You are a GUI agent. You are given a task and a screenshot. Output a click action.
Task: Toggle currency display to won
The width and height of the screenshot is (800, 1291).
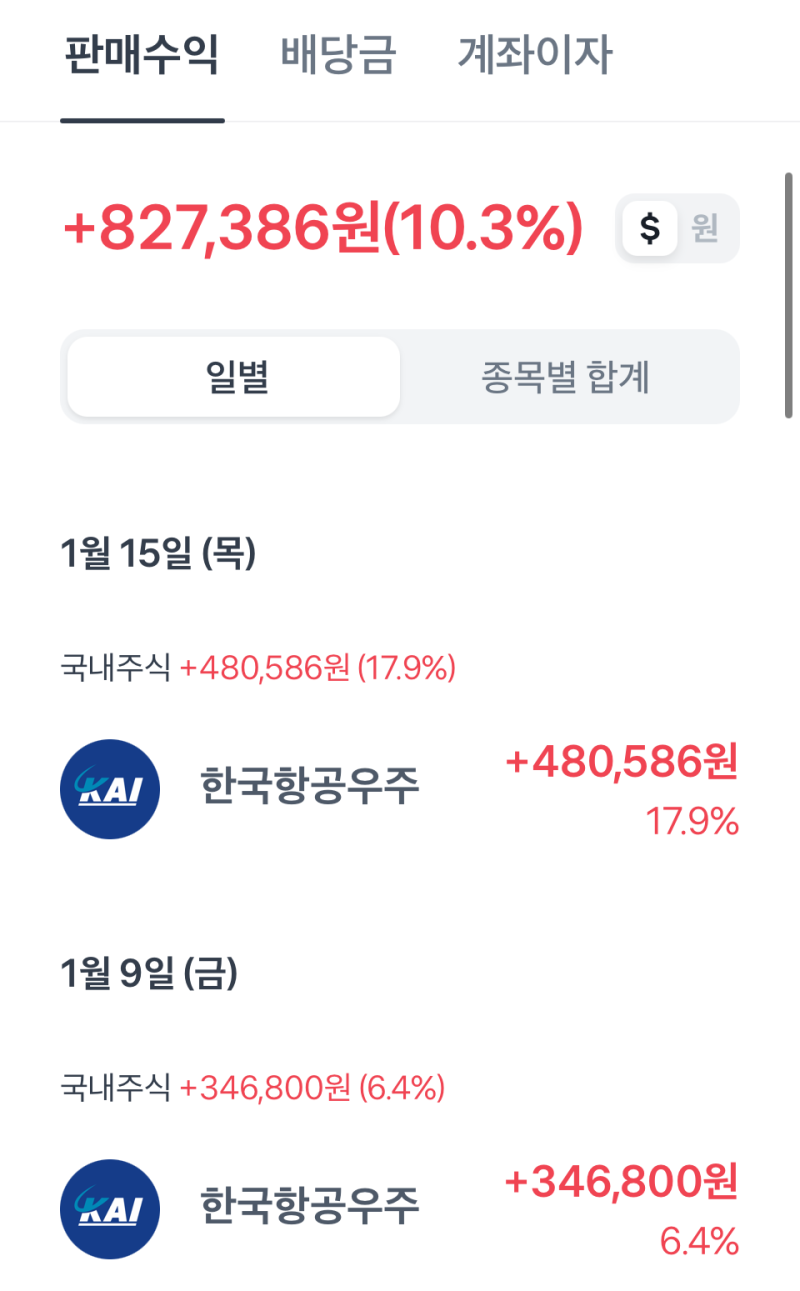[706, 228]
